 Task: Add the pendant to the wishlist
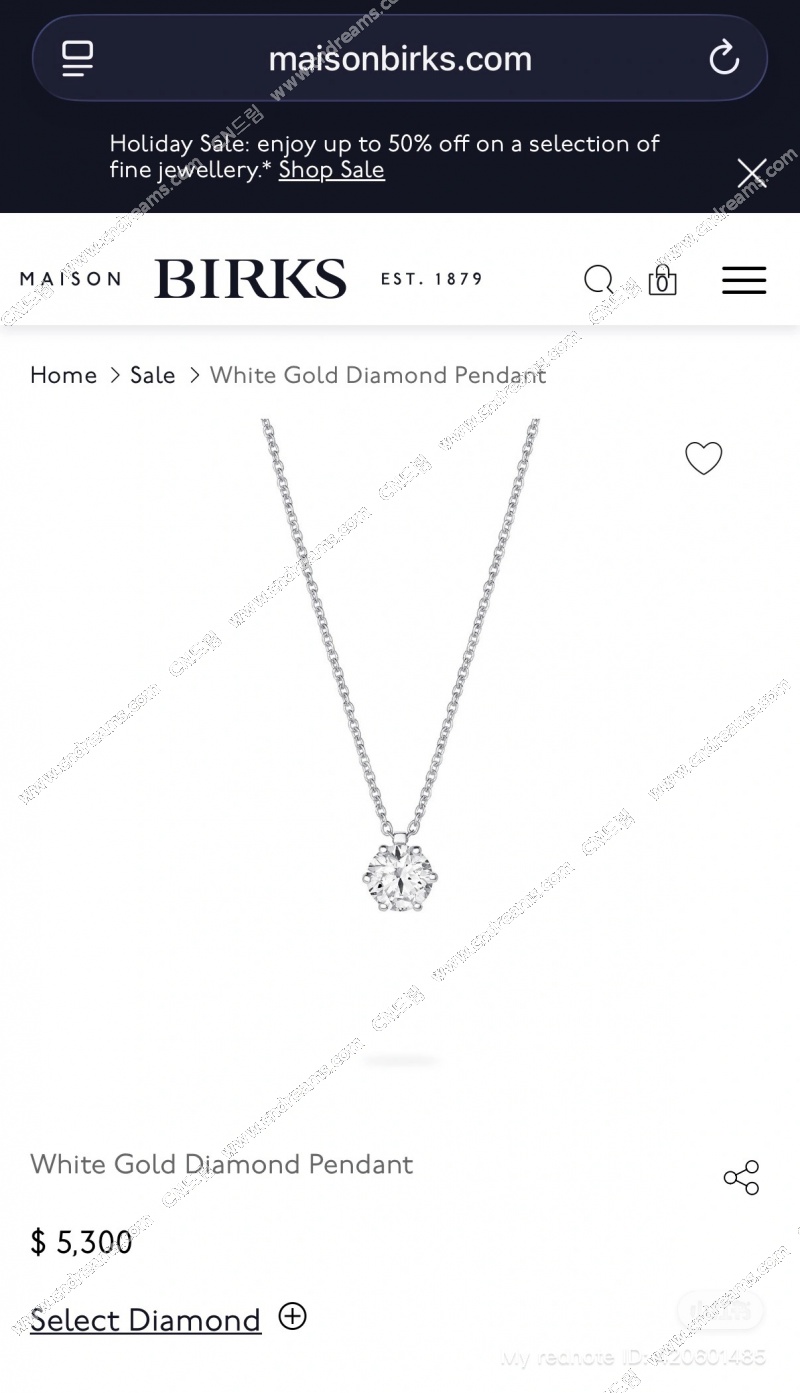pos(703,458)
